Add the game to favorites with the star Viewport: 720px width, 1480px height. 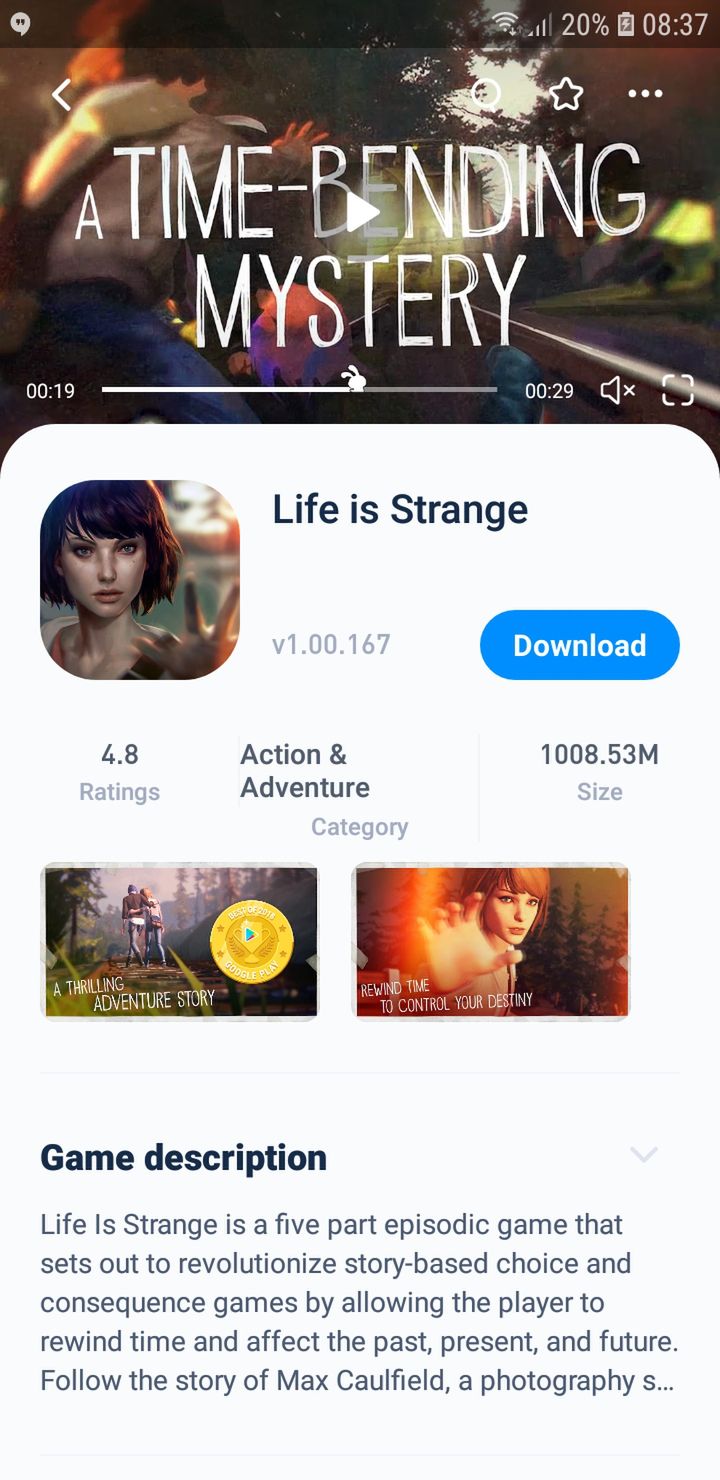click(566, 94)
